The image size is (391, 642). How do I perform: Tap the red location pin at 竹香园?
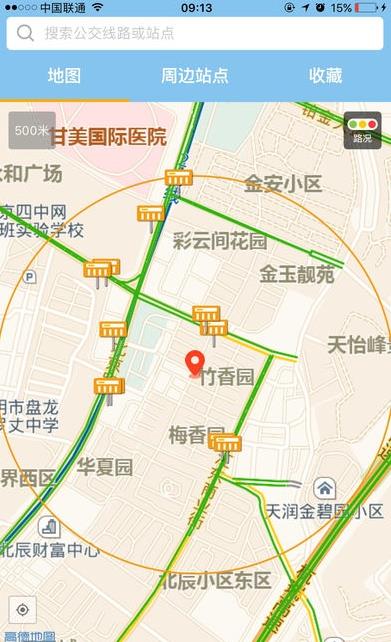[x=195, y=363]
